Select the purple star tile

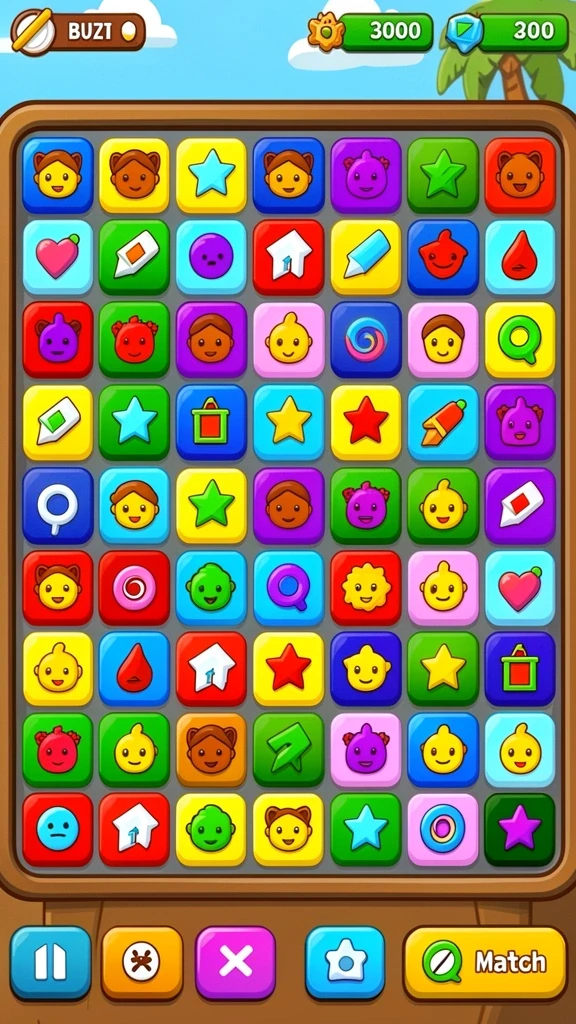click(x=520, y=829)
